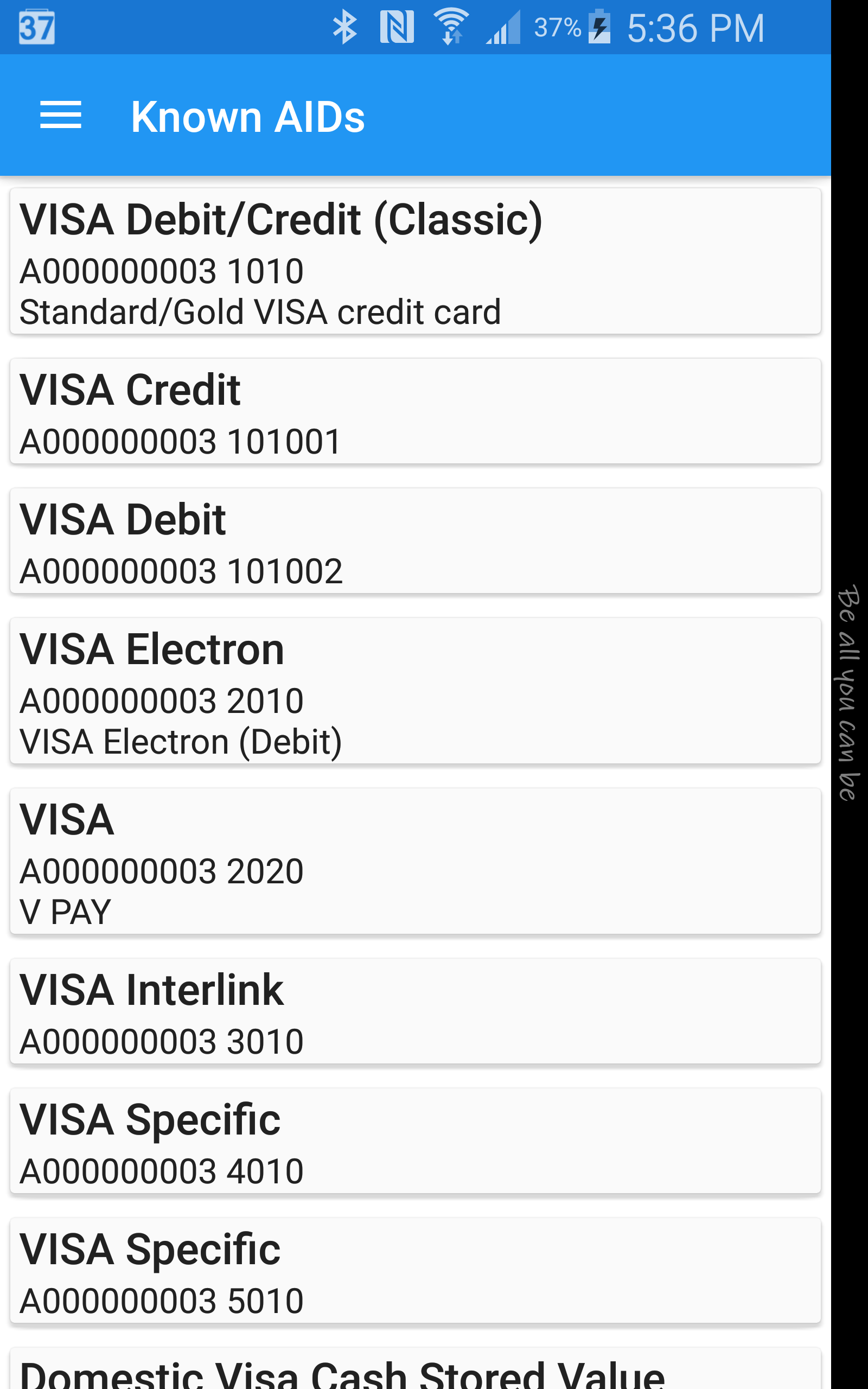Open VISA Specific entry ending 5010
The width and height of the screenshot is (868, 1389).
pos(415,1271)
